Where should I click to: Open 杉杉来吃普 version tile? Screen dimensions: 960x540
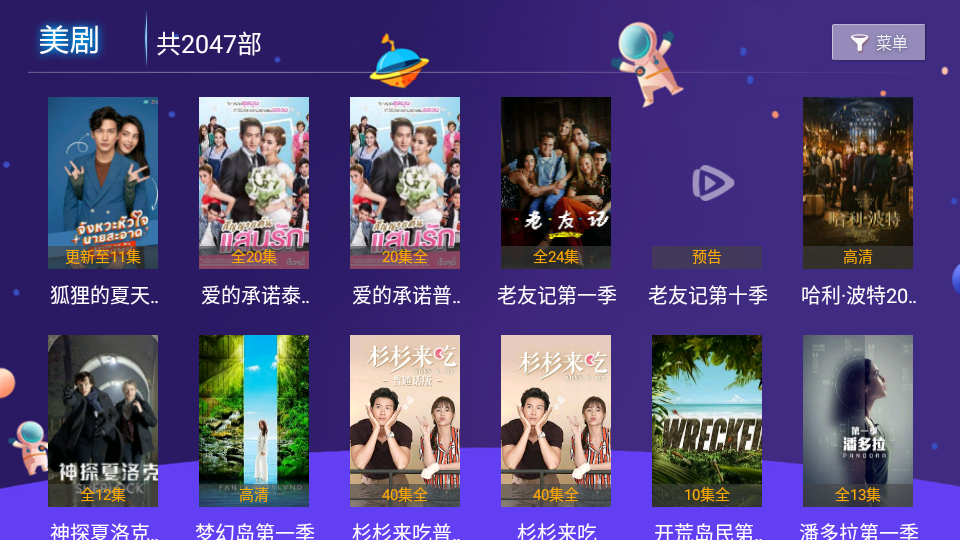point(405,421)
